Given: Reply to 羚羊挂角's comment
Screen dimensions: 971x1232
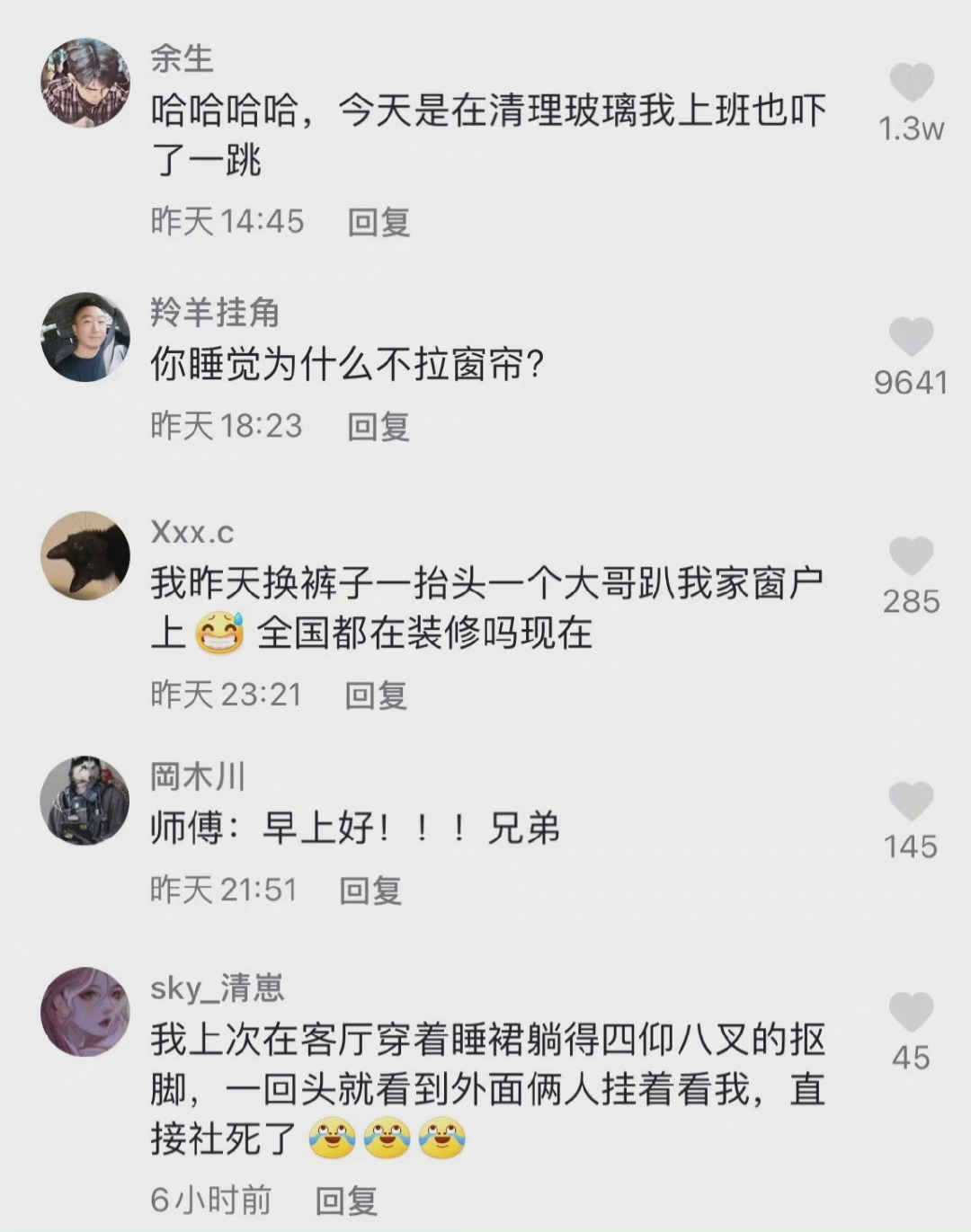Looking at the screenshot, I should click(x=379, y=426).
